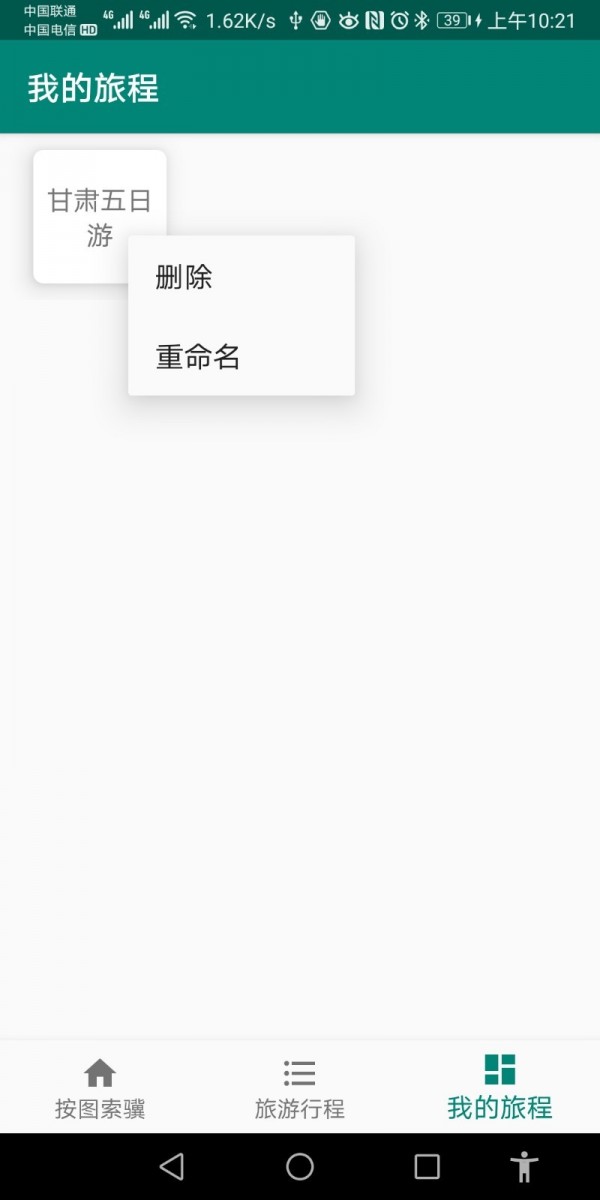Go to the 旅游行程 tab
Screen dimensions: 600x1200
300,1088
